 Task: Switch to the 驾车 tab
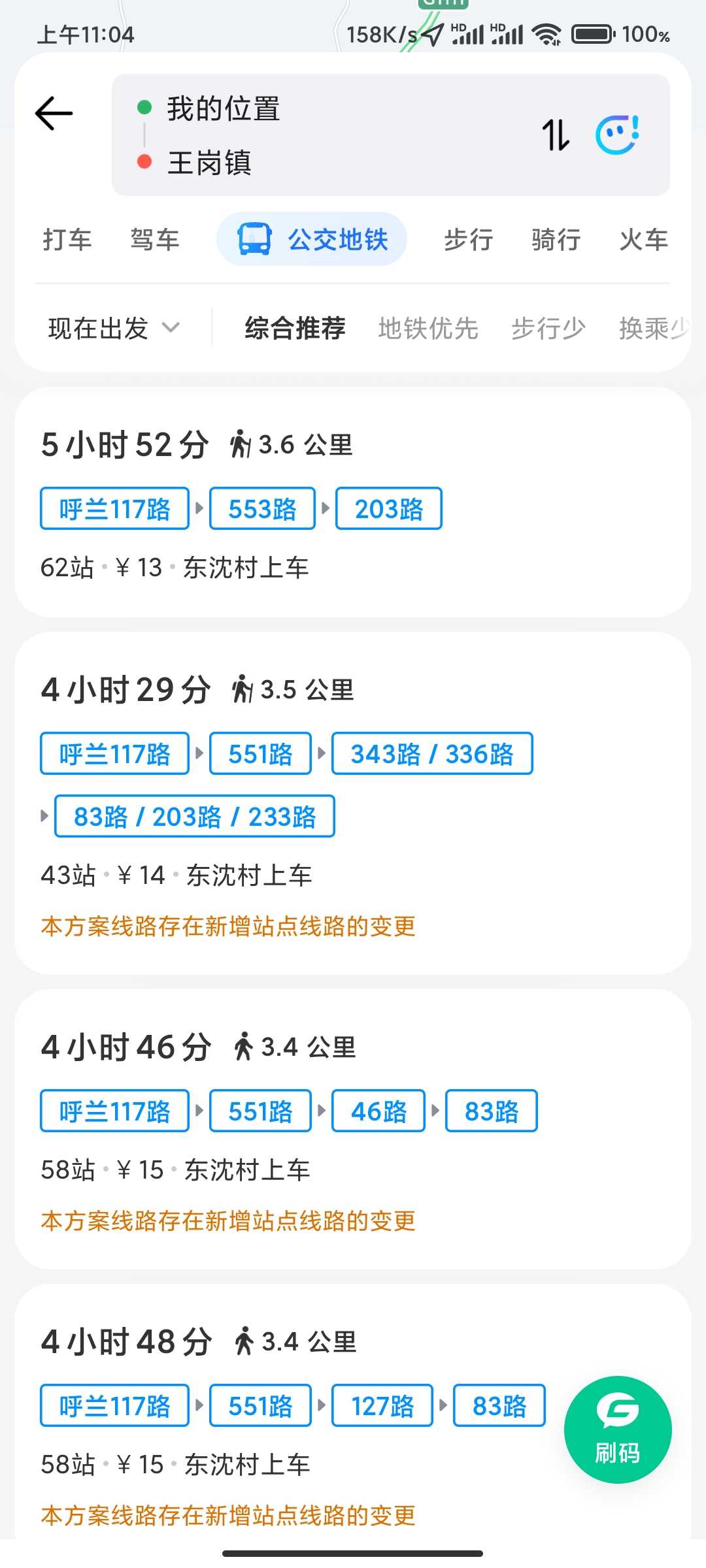[155, 240]
